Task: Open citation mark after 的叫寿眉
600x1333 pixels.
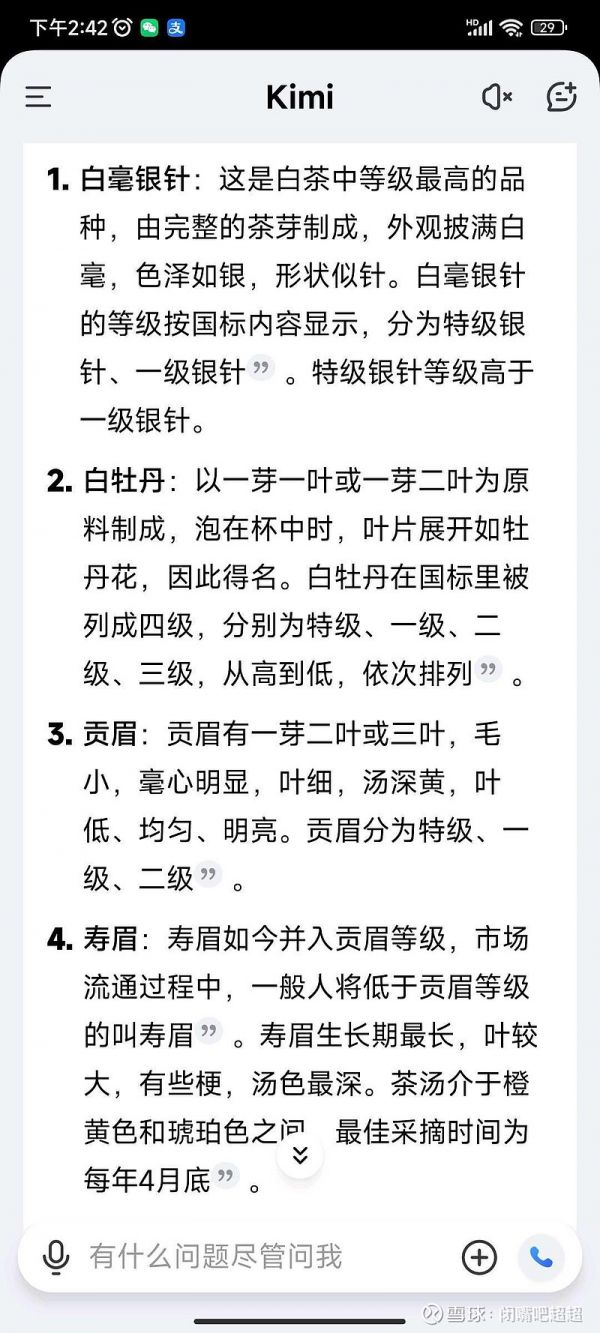Action: pyautogui.click(x=209, y=1031)
